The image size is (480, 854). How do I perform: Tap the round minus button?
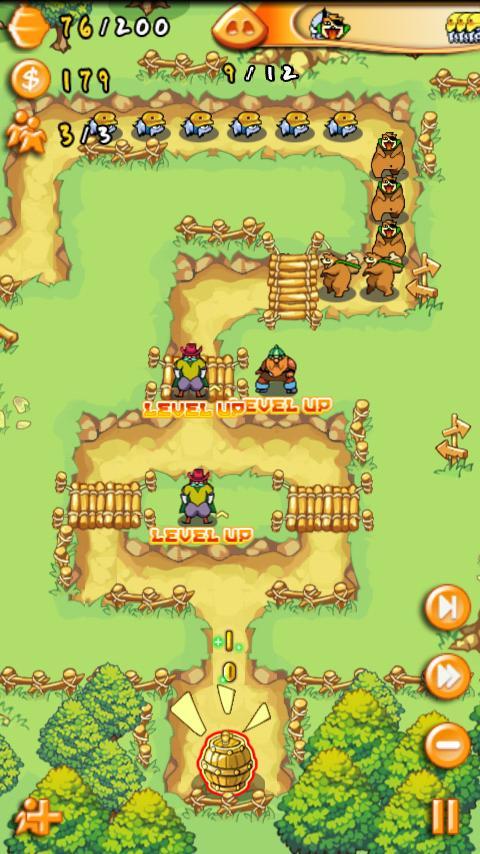tap(447, 746)
